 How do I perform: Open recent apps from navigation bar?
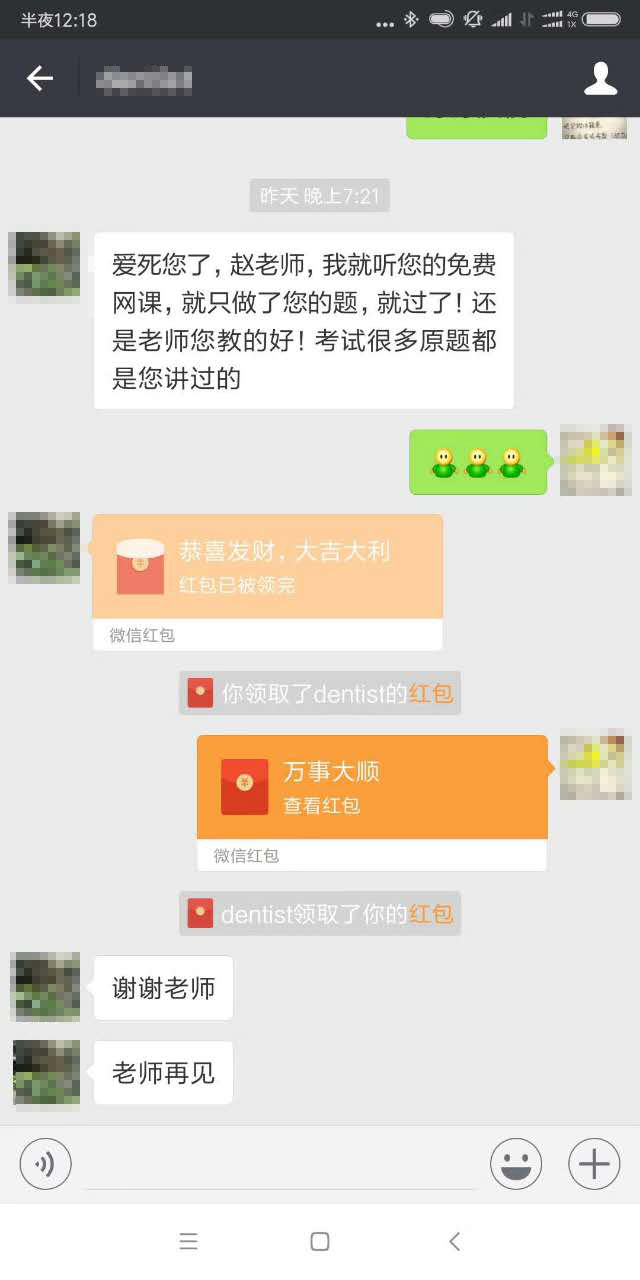(x=189, y=1241)
